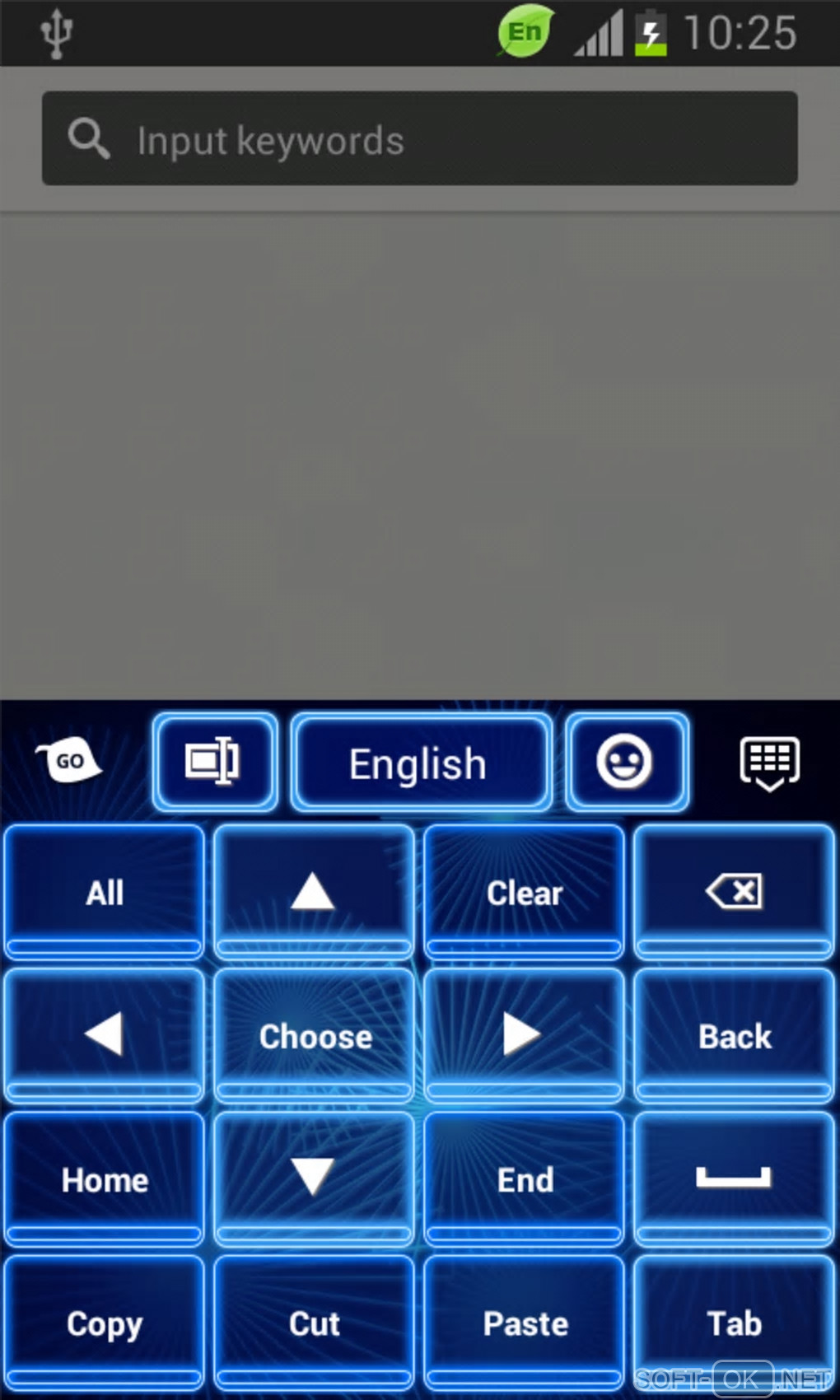Paste clipboard text with the Paste key
Screen dimensions: 840x1400
point(525,1323)
